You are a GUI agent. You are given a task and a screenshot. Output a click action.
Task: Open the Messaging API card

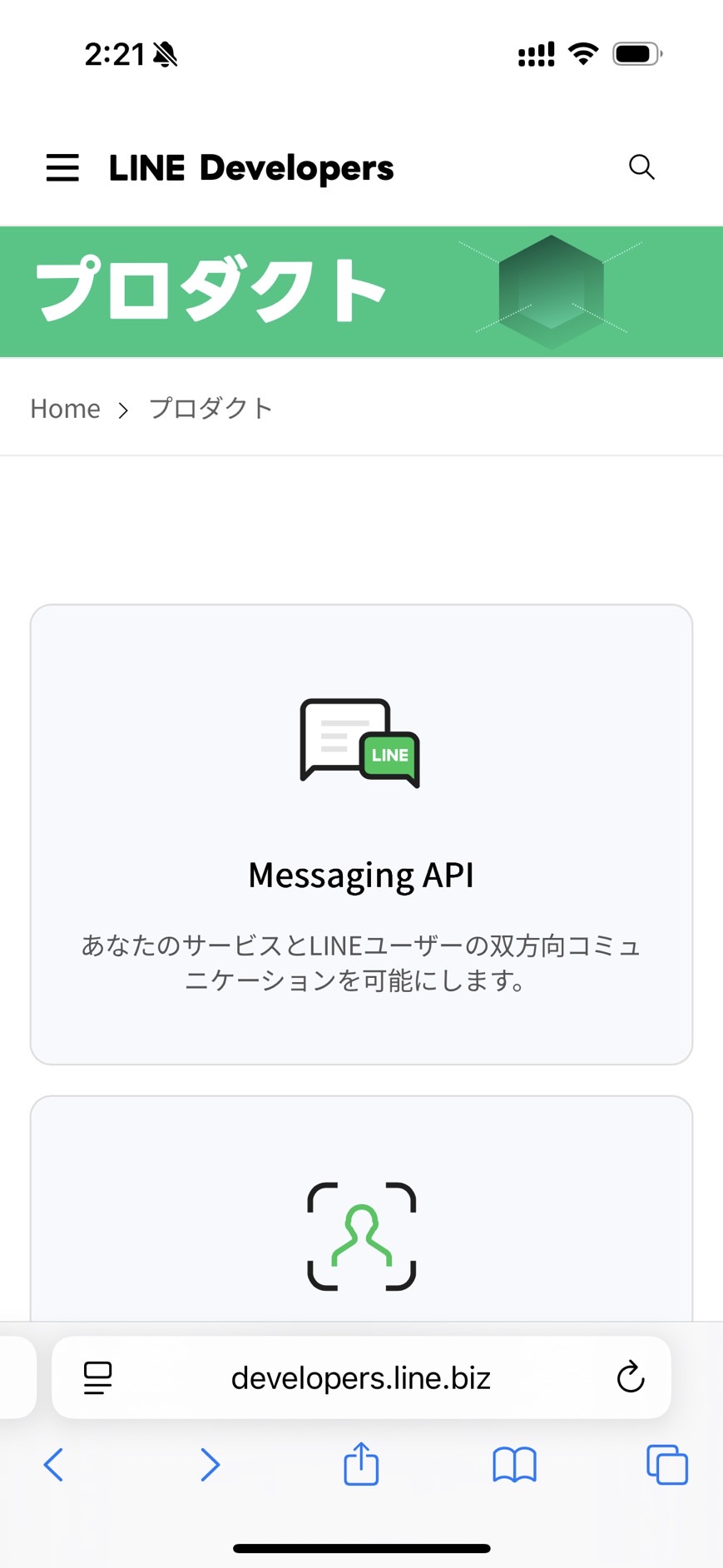coord(361,834)
